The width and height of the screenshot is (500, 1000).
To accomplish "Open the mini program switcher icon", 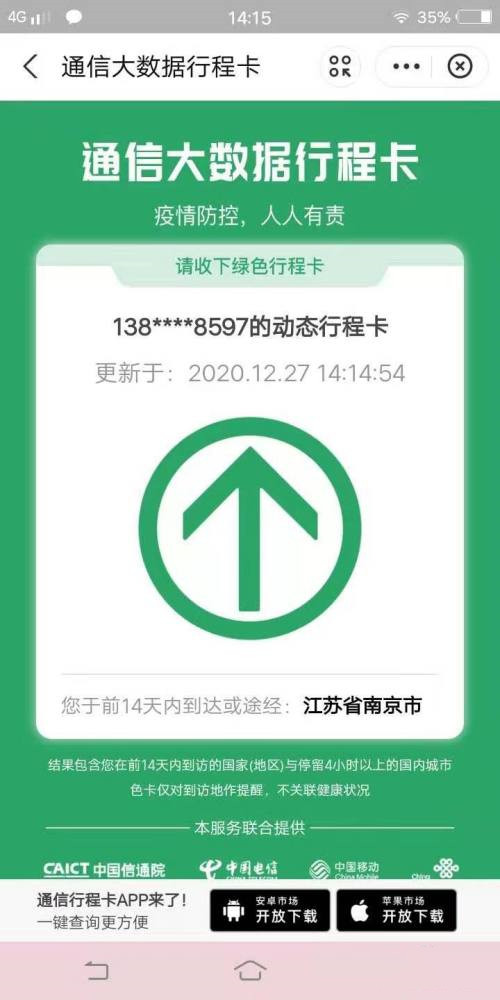I will (x=340, y=66).
